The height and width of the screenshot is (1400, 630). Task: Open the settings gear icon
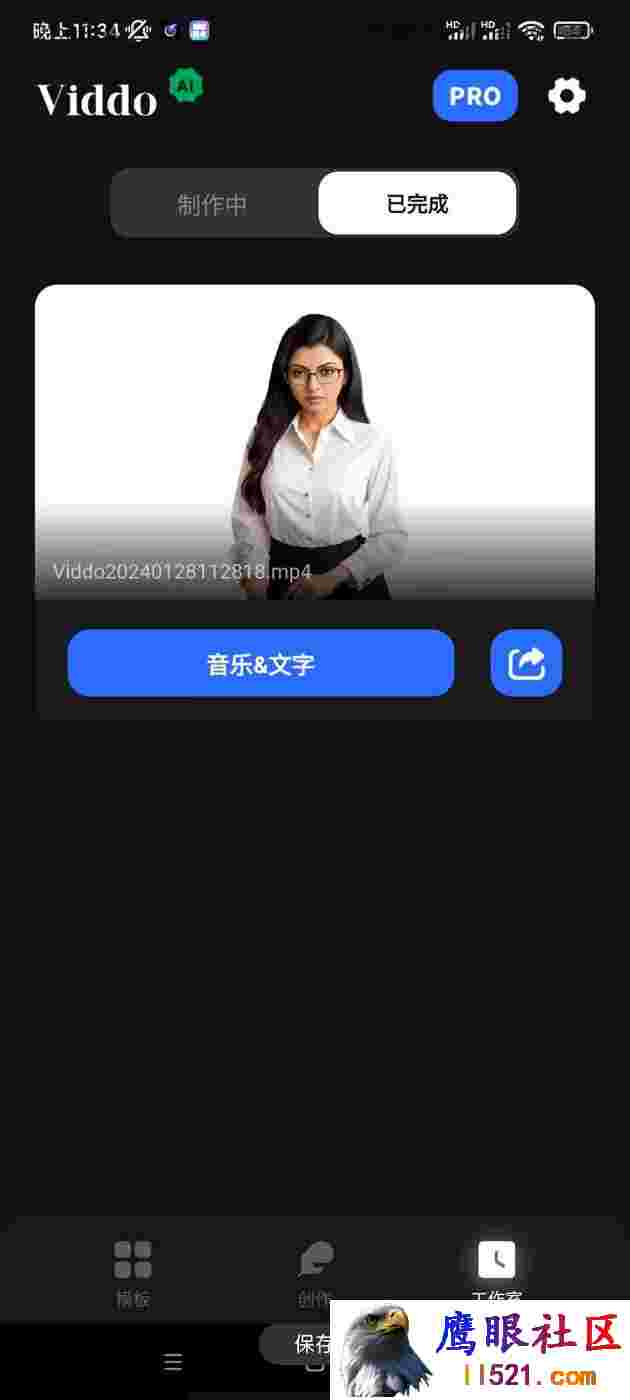566,96
